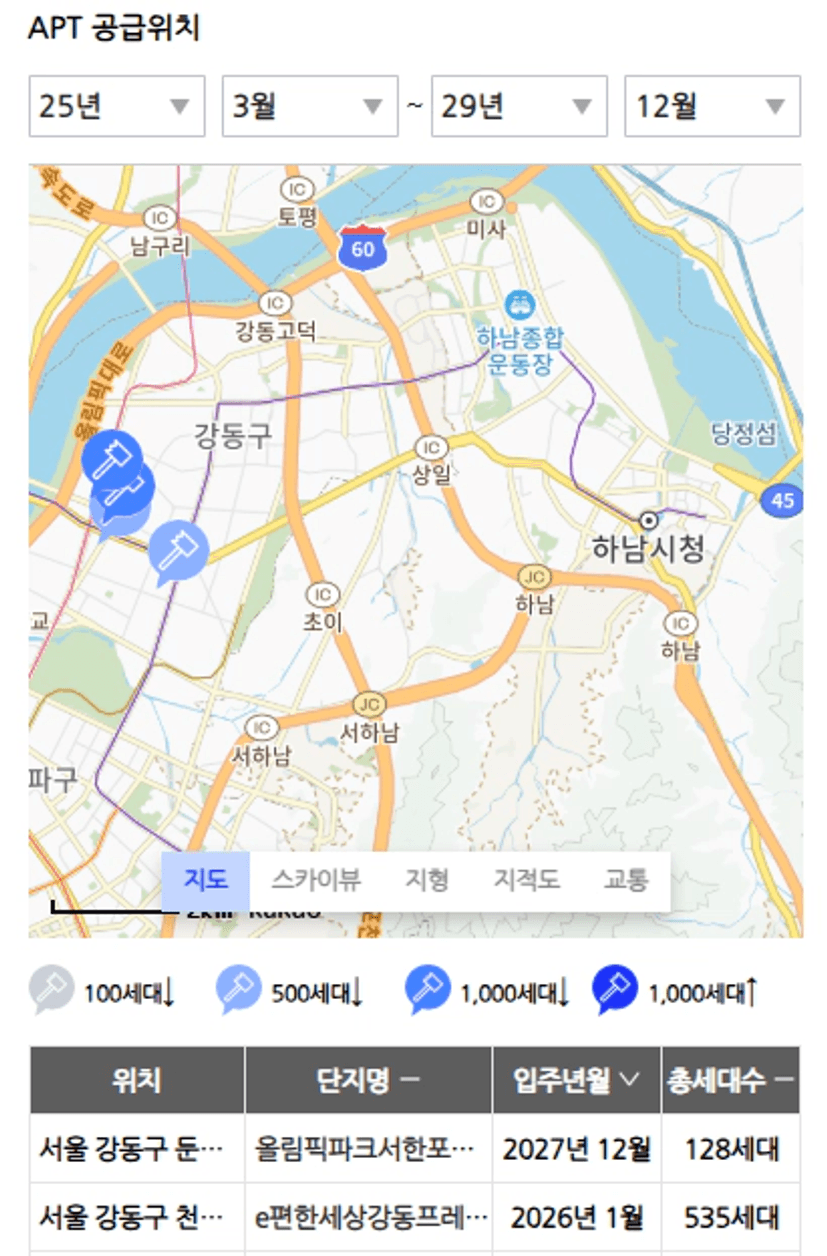
Task: Open the start year dropdown showing 25년
Action: point(116,106)
